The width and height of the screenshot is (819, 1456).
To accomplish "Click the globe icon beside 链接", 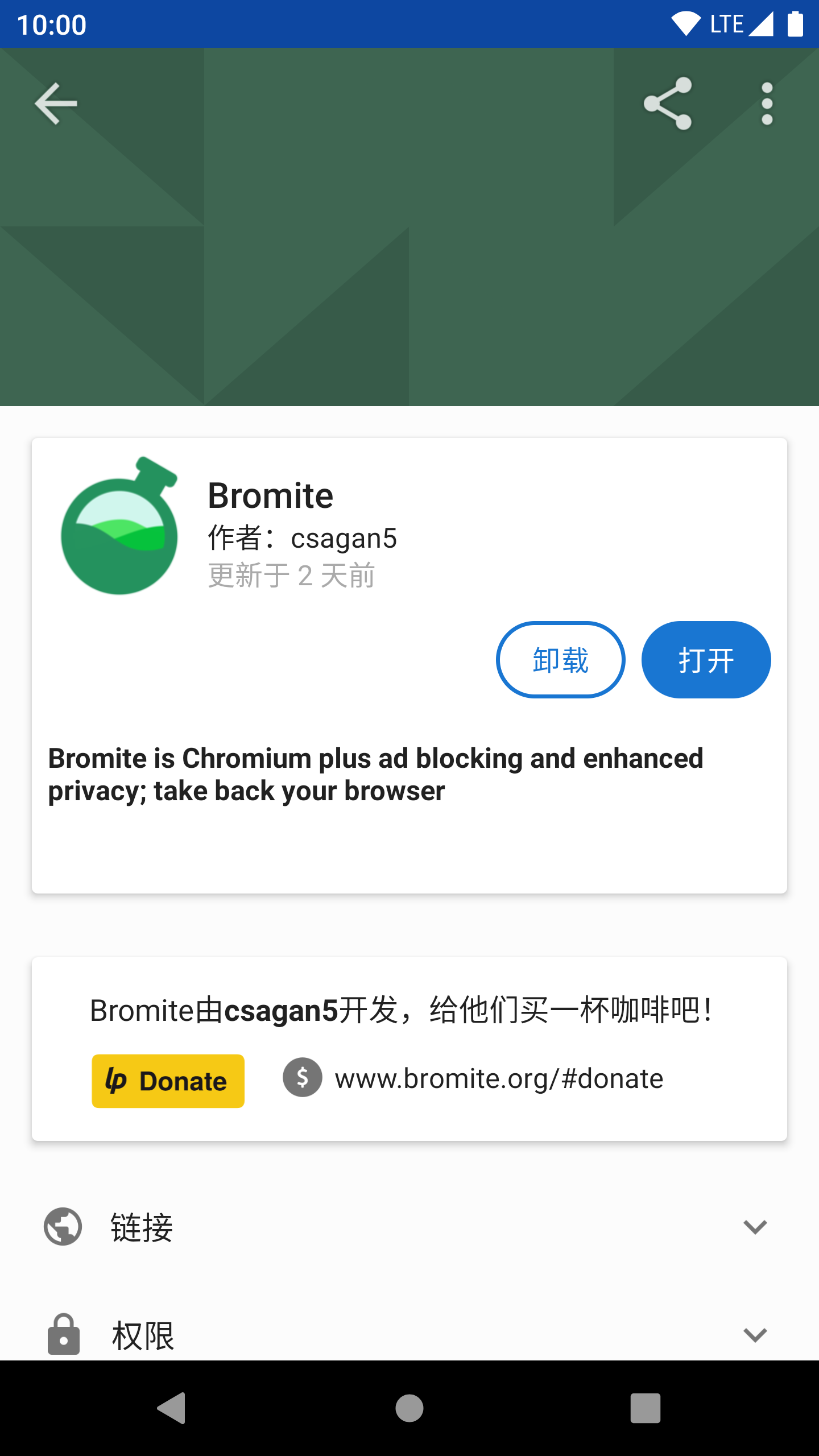I will click(64, 1226).
